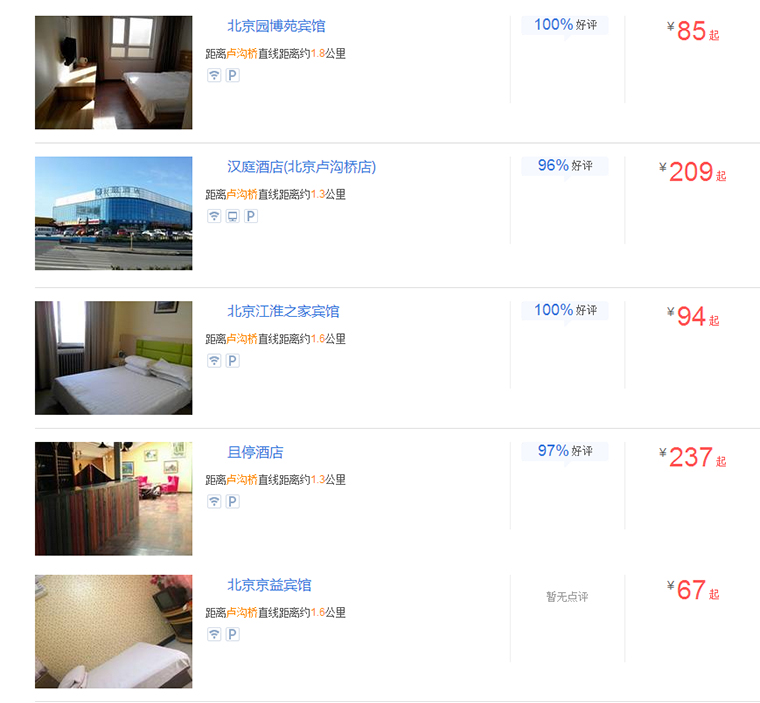View the photo of 北京京益宾馆
This screenshot has height=703, width=760.
113,631
